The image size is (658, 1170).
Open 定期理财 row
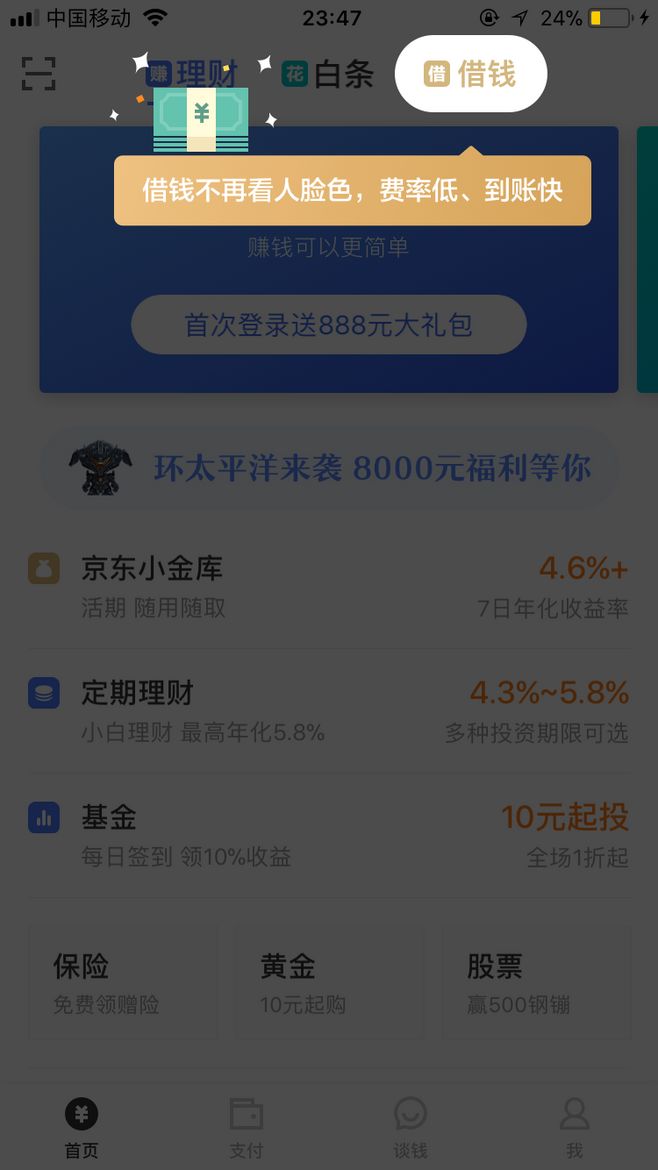point(328,710)
